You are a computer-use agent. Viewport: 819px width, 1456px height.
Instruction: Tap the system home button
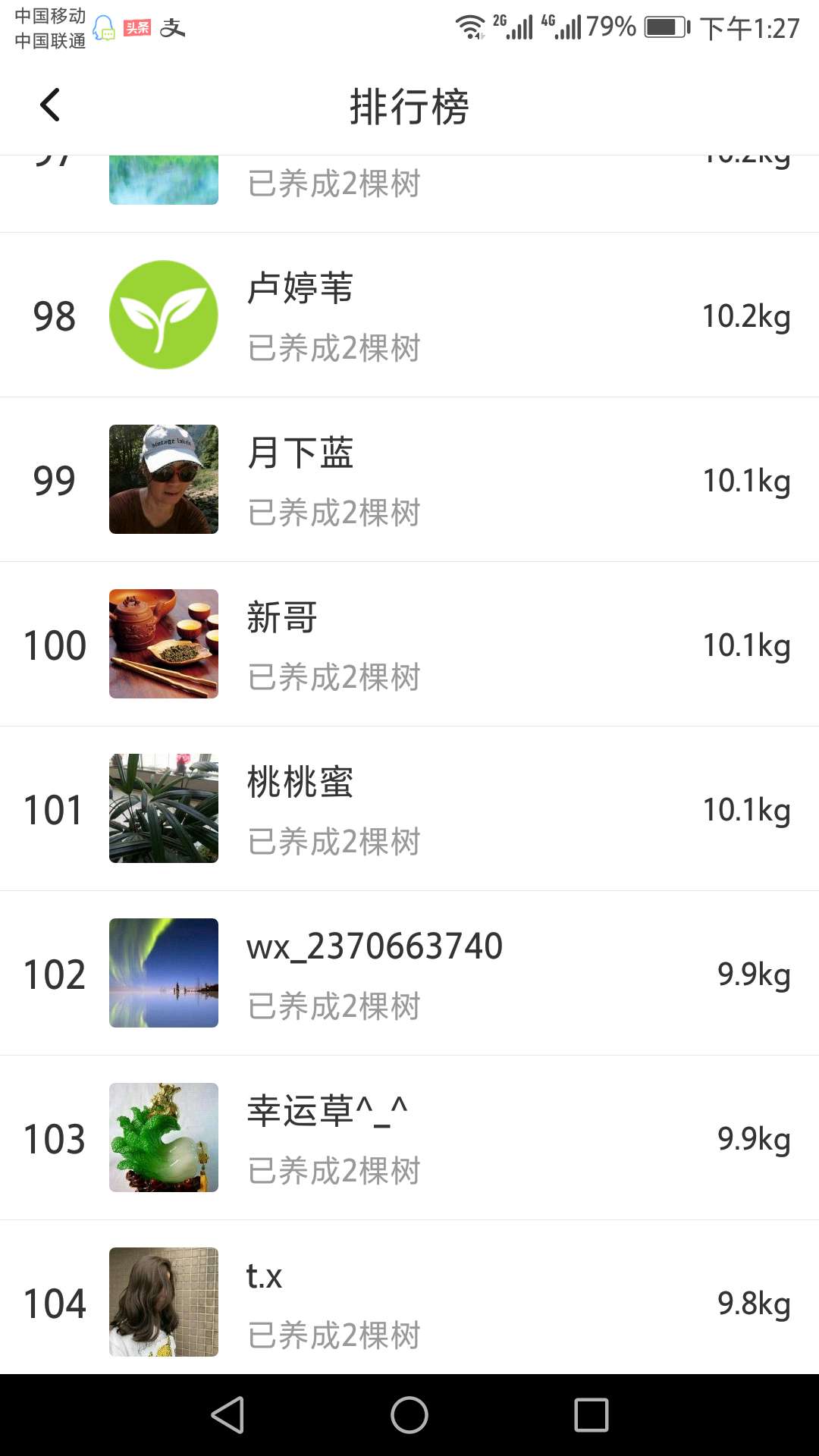(409, 1415)
